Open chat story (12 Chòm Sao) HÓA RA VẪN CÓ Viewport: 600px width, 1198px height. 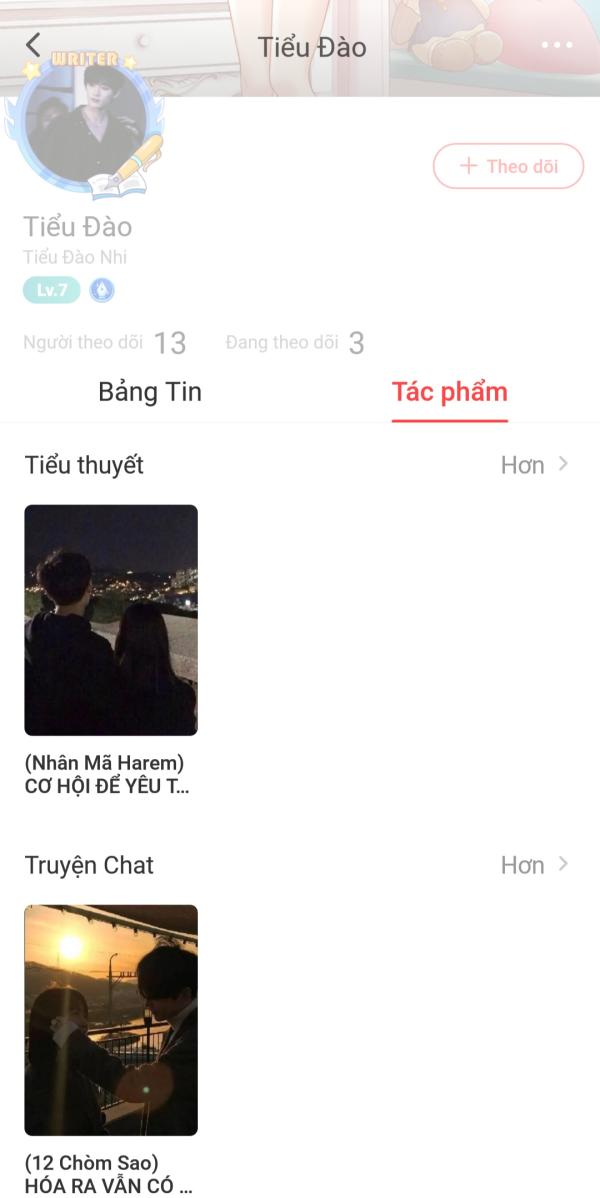pos(111,1050)
